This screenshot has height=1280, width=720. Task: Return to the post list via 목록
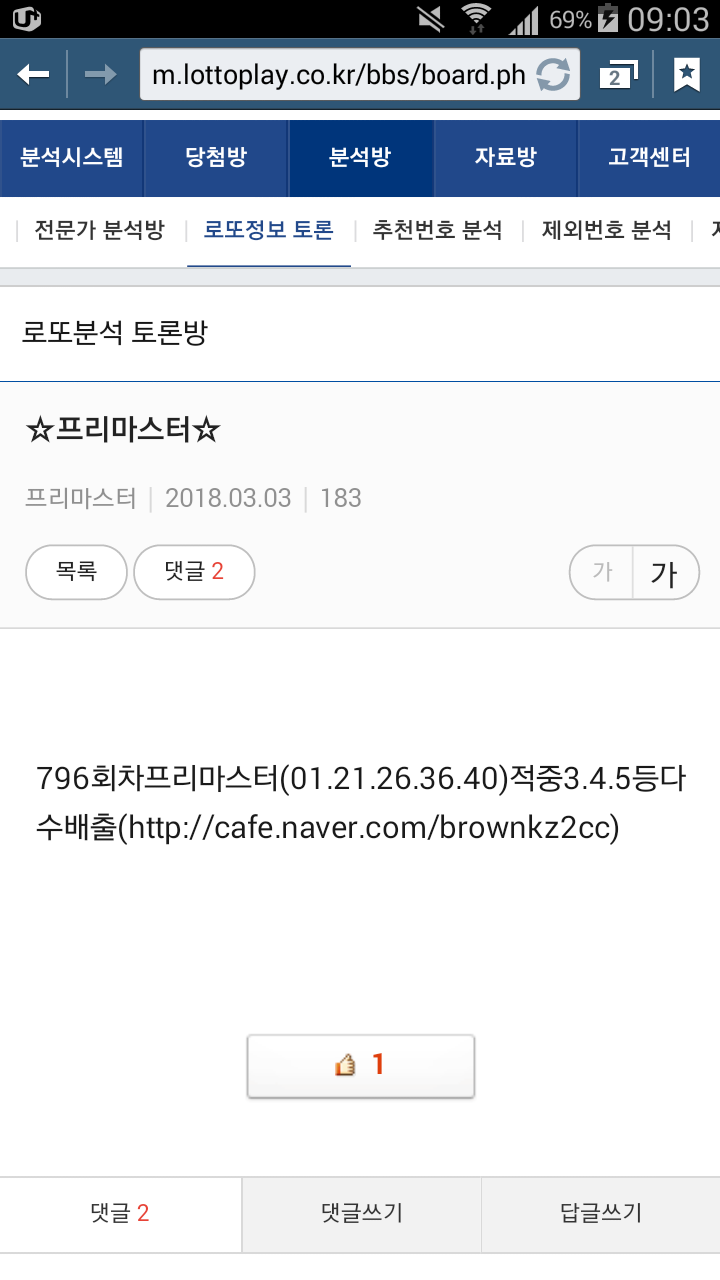(x=76, y=572)
